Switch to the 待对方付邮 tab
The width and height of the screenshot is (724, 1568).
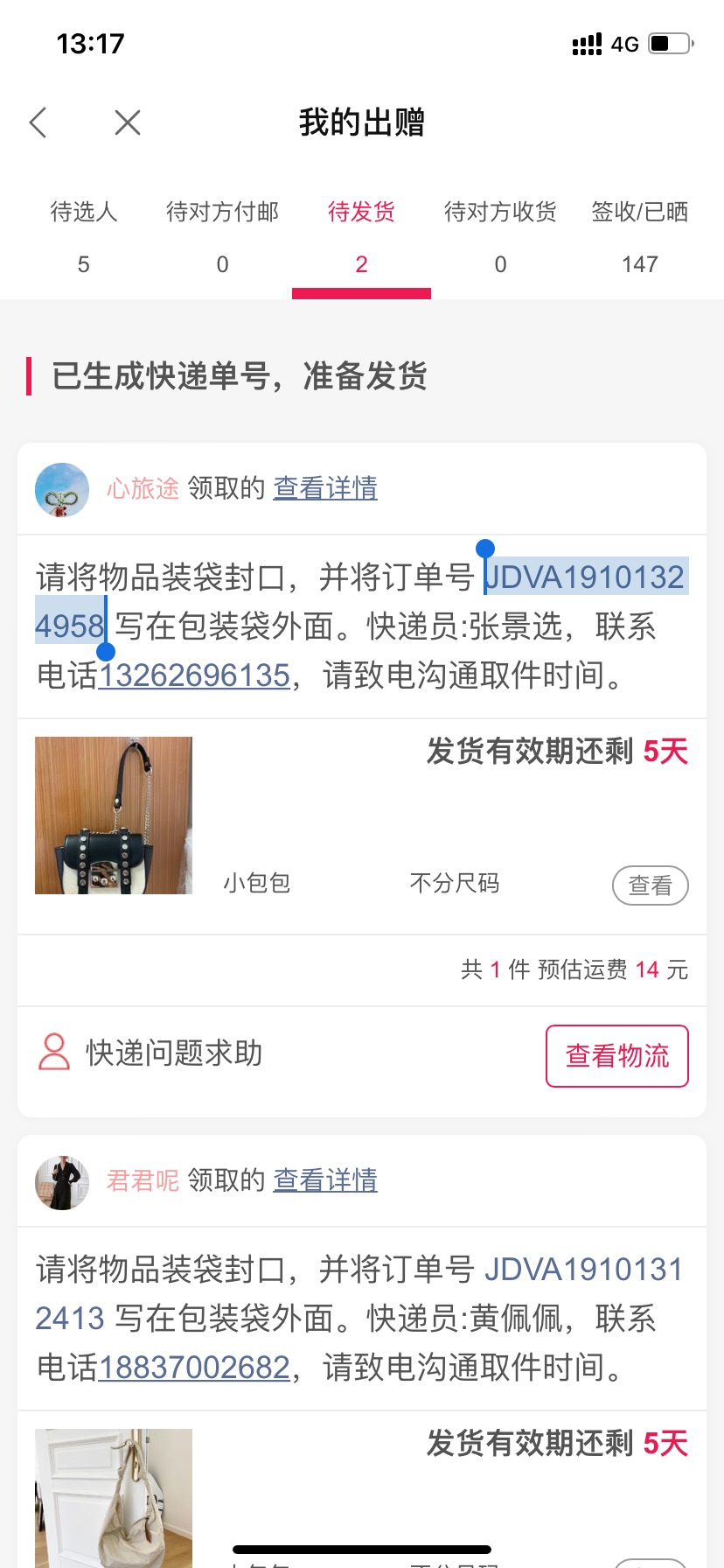[223, 238]
